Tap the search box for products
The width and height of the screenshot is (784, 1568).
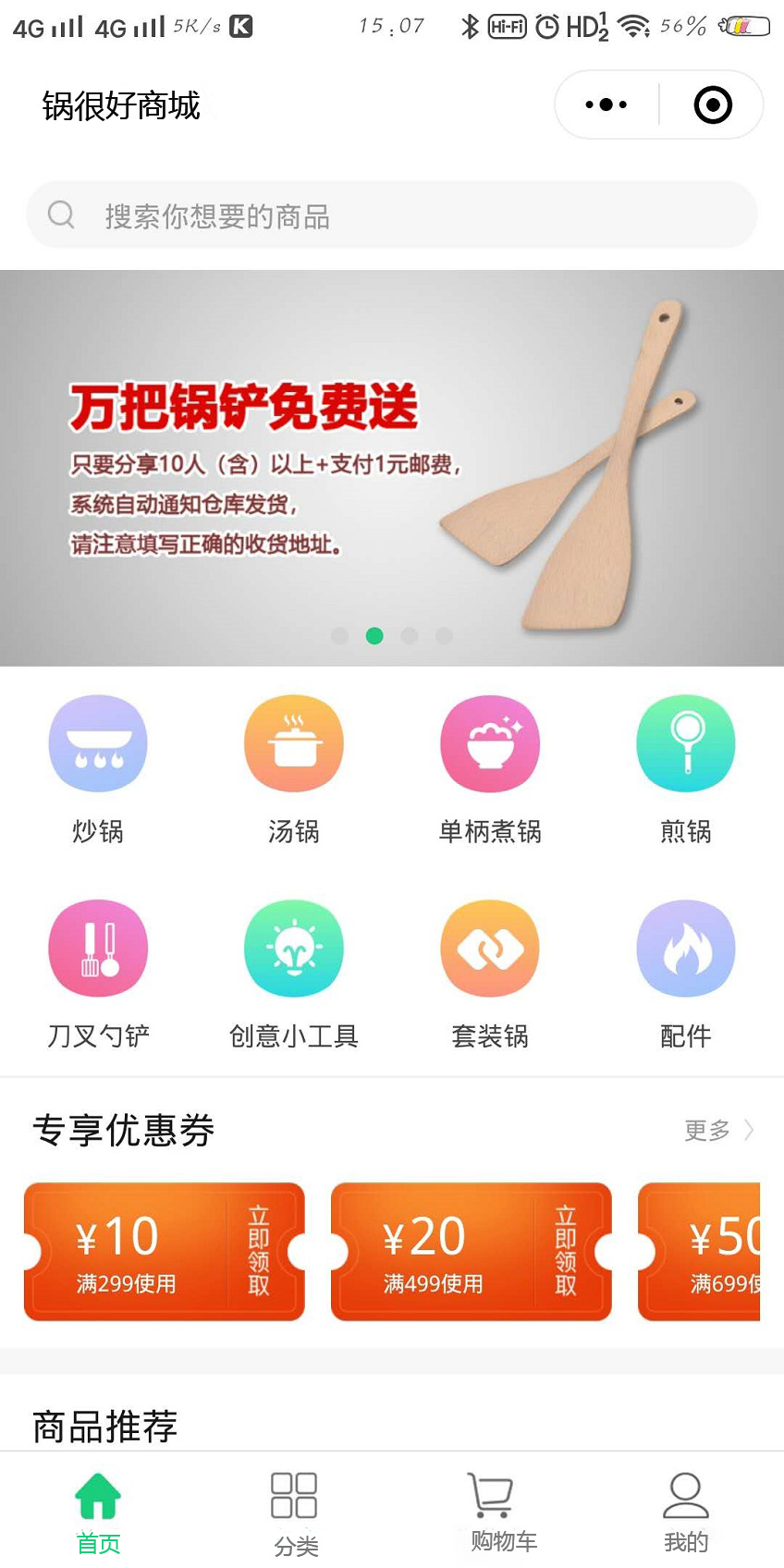(392, 215)
